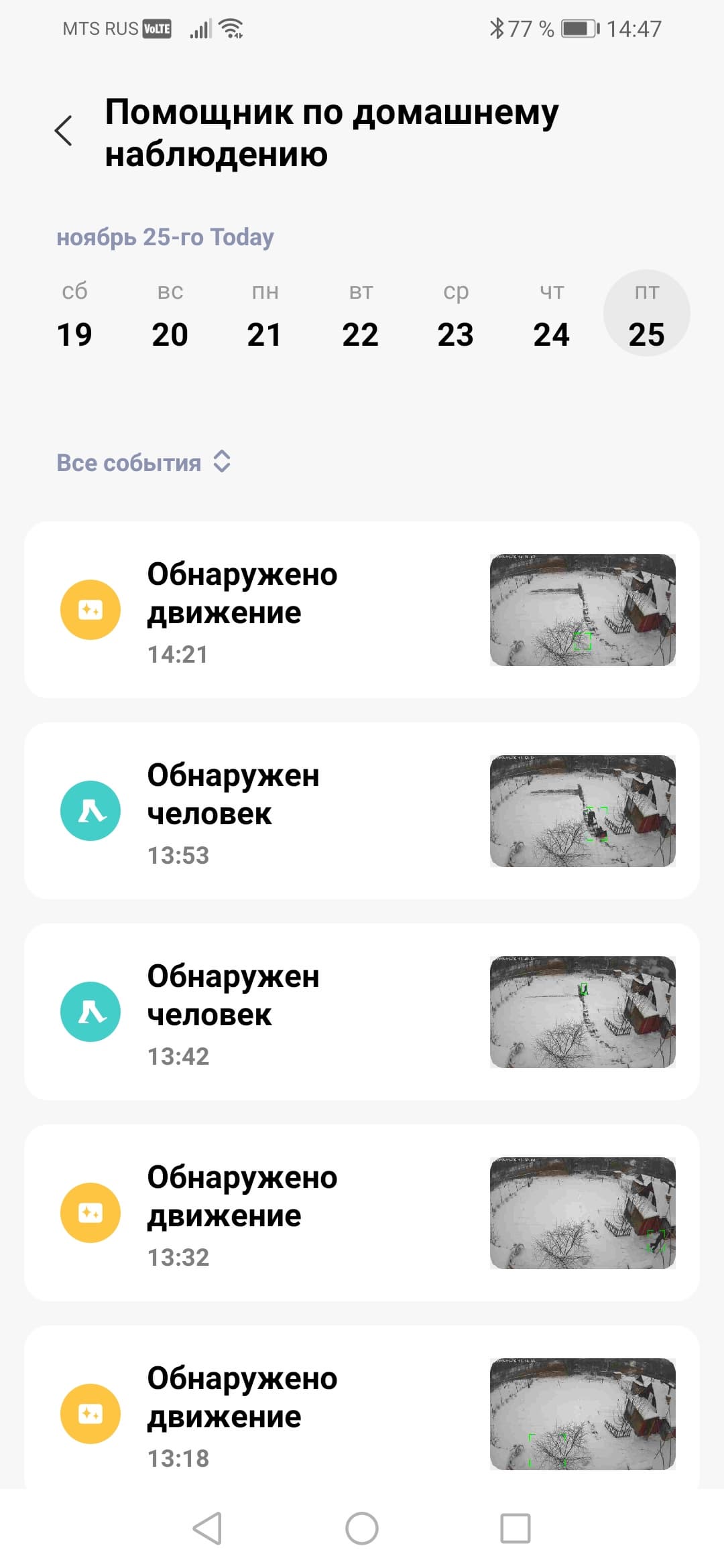Screen dimensions: 724x1568
Task: Select Thursday the 24th
Action: click(x=551, y=315)
